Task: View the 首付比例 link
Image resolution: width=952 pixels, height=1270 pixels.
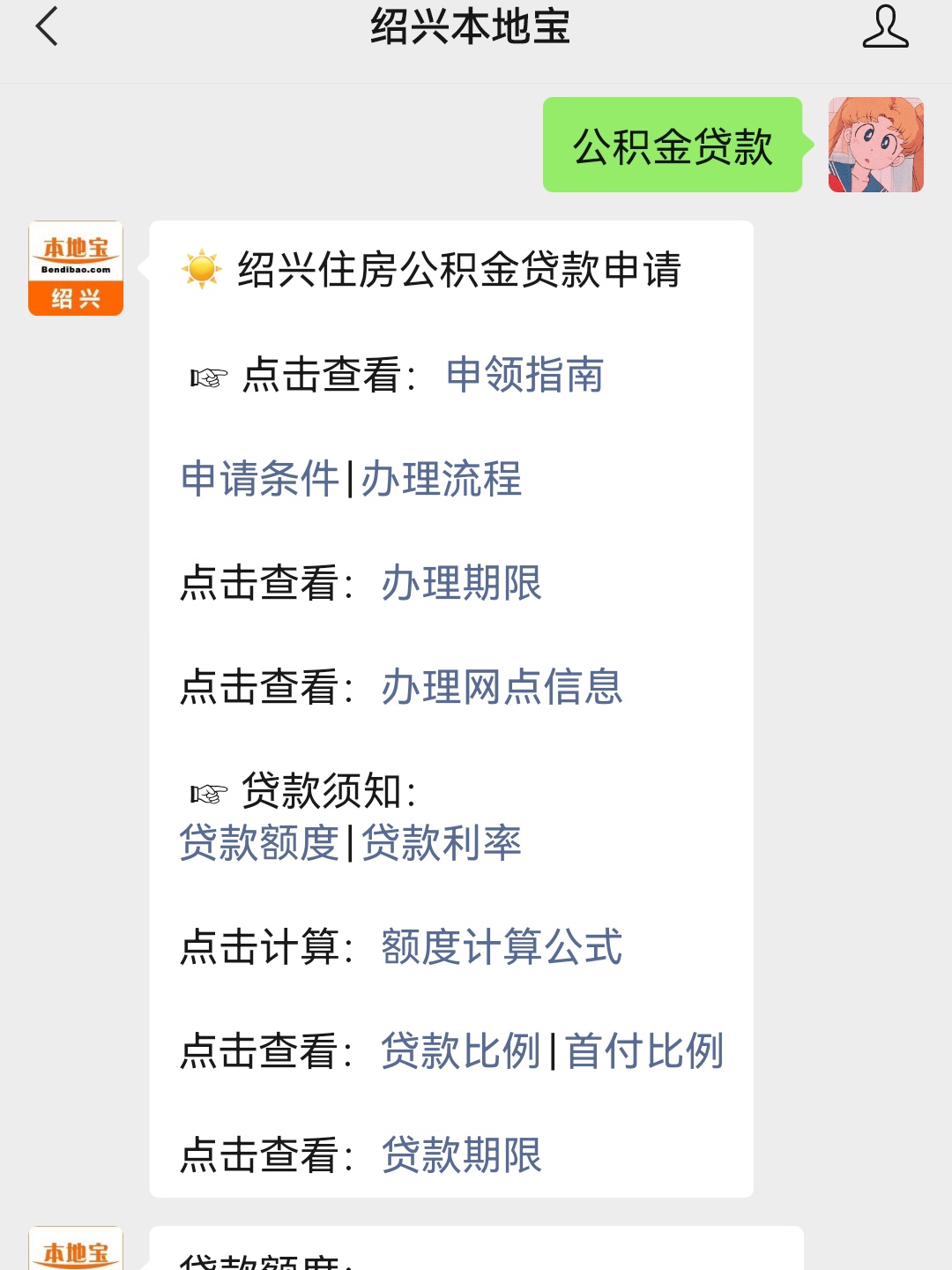Action: coord(643,1050)
